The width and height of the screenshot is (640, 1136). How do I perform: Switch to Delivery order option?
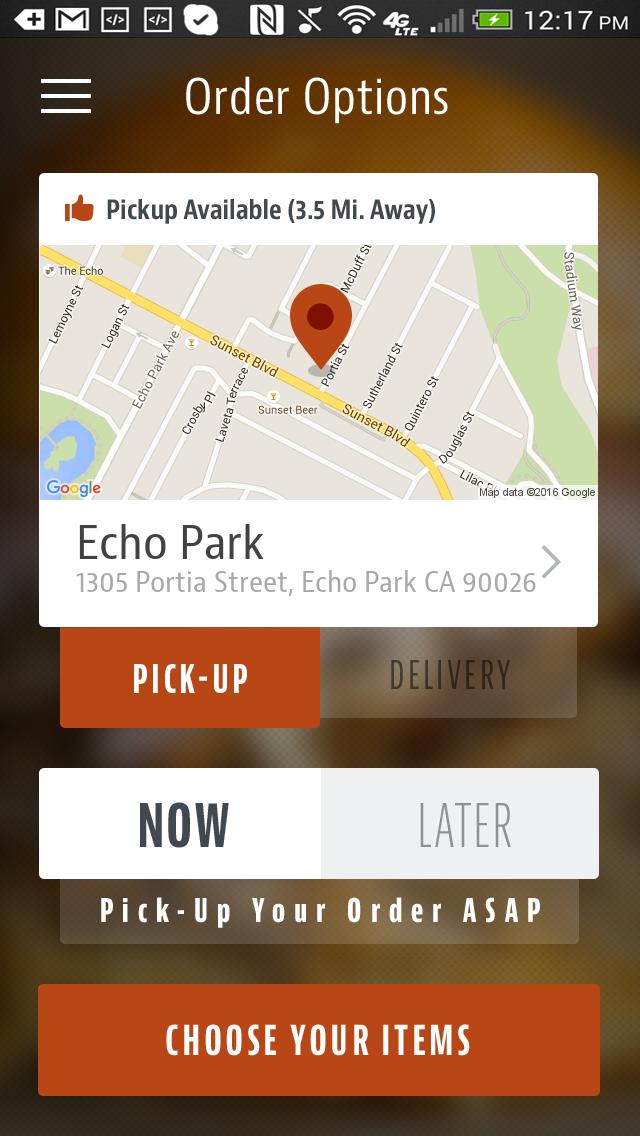click(x=448, y=674)
